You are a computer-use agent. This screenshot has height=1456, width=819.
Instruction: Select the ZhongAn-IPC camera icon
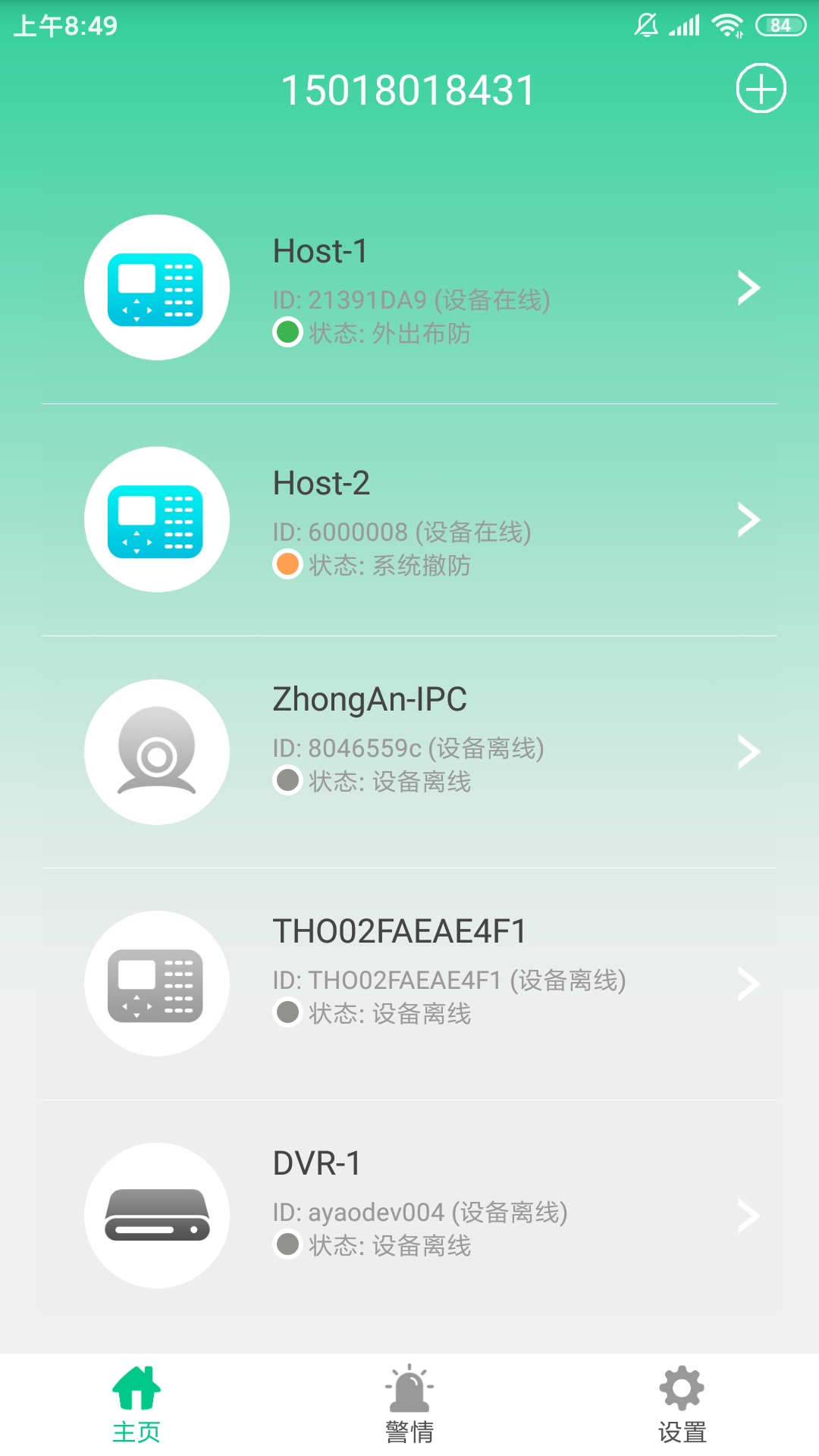155,751
